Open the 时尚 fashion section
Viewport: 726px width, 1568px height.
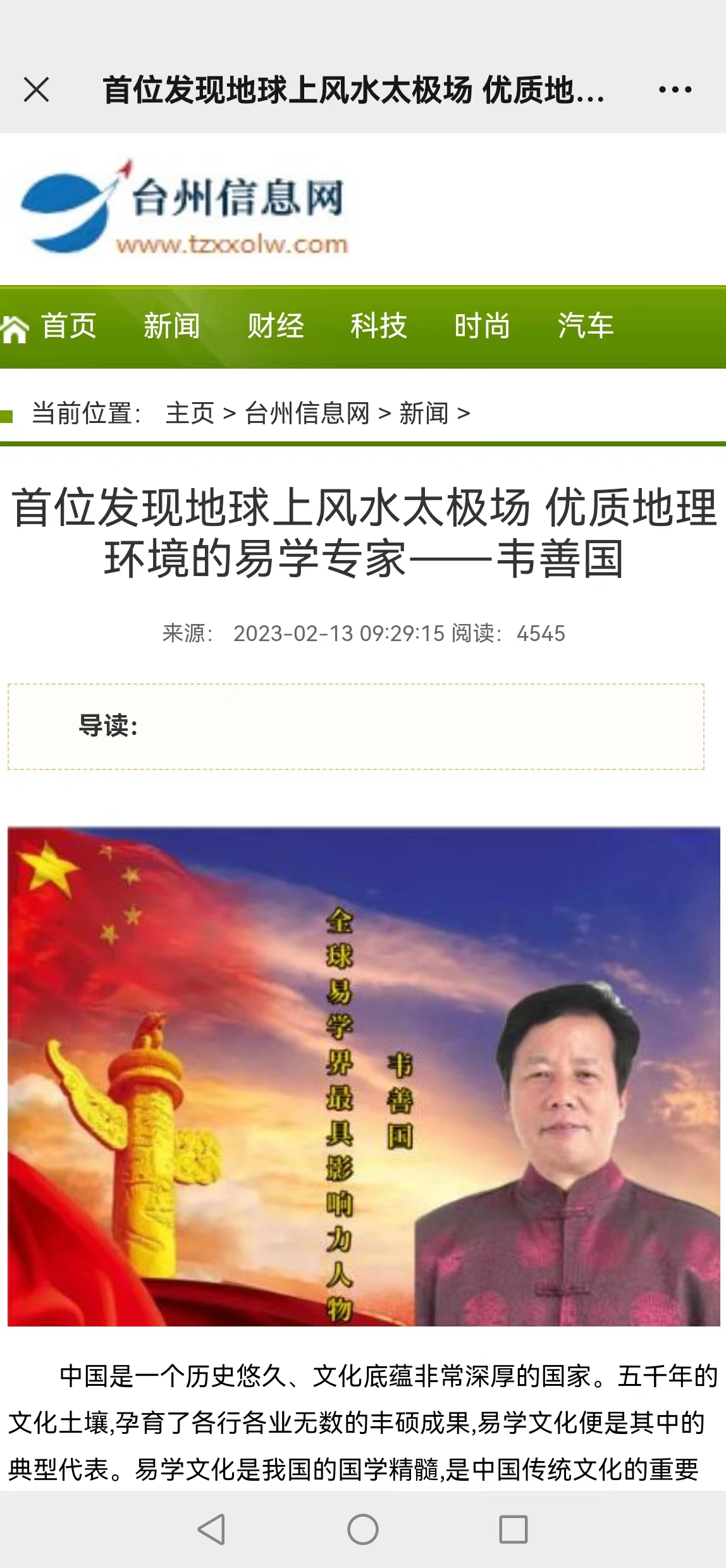[482, 326]
